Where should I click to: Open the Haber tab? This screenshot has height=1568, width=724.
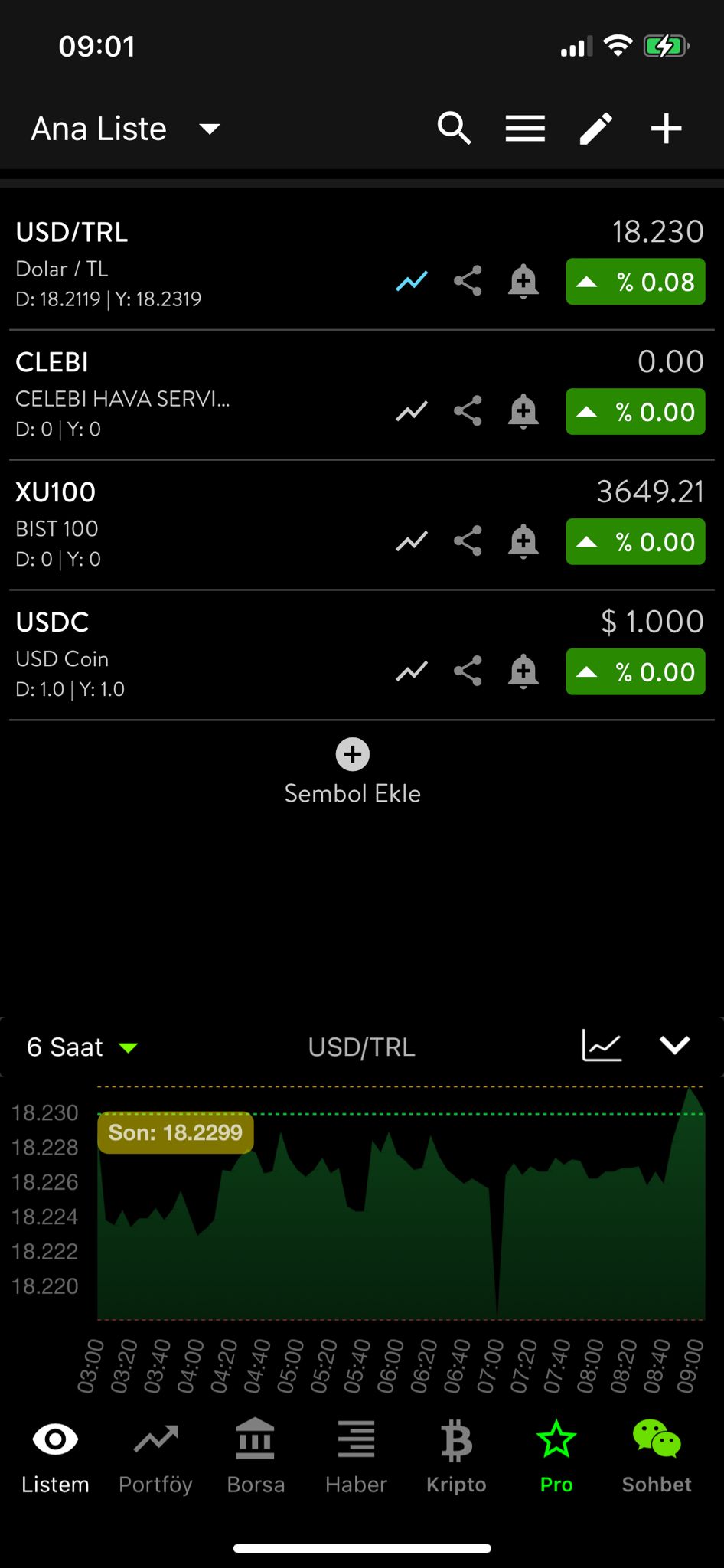click(356, 1457)
